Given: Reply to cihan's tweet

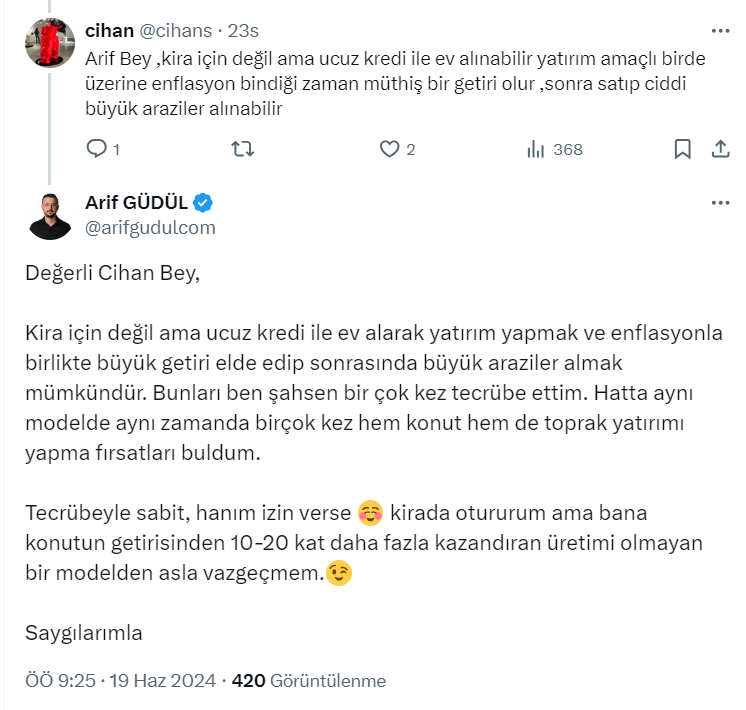Looking at the screenshot, I should (x=97, y=149).
